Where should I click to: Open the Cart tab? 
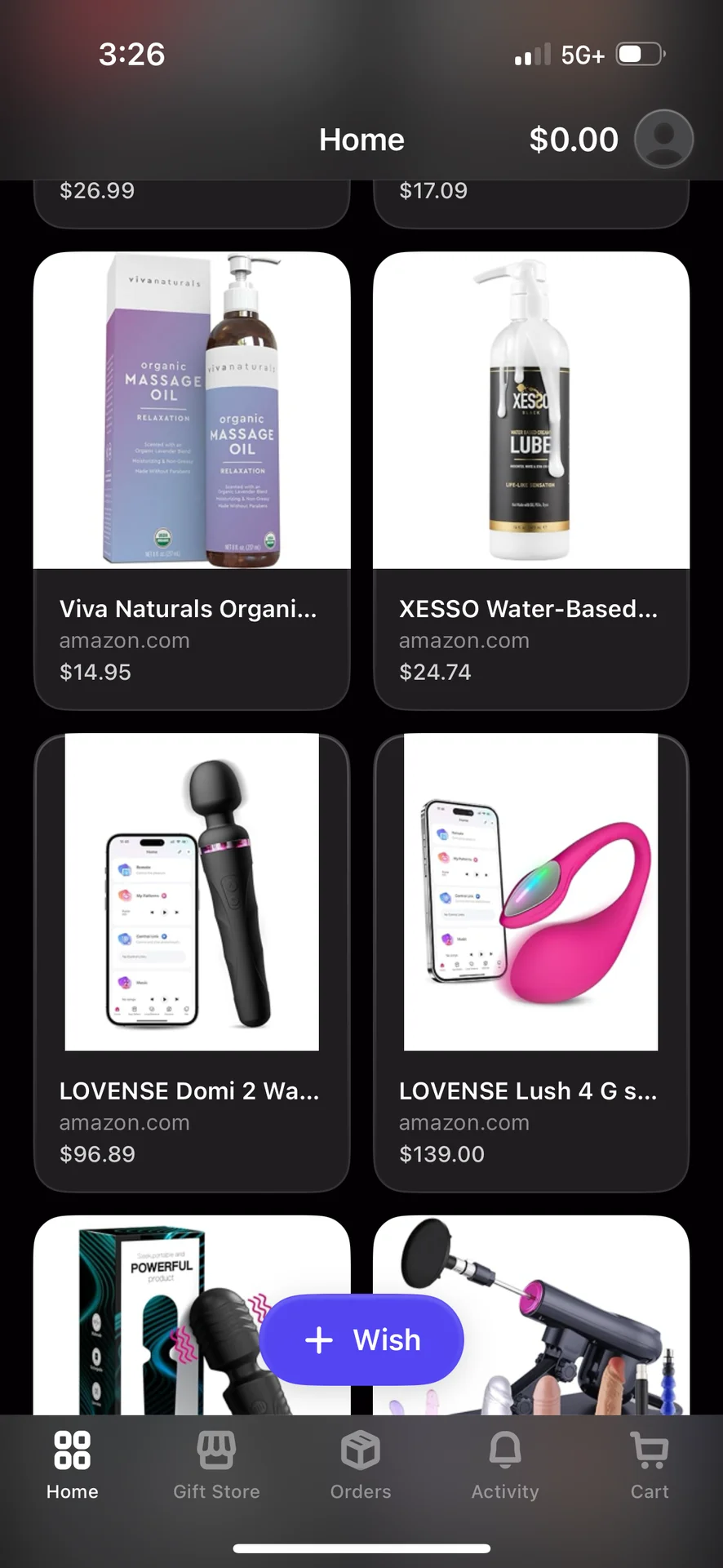[x=650, y=1465]
